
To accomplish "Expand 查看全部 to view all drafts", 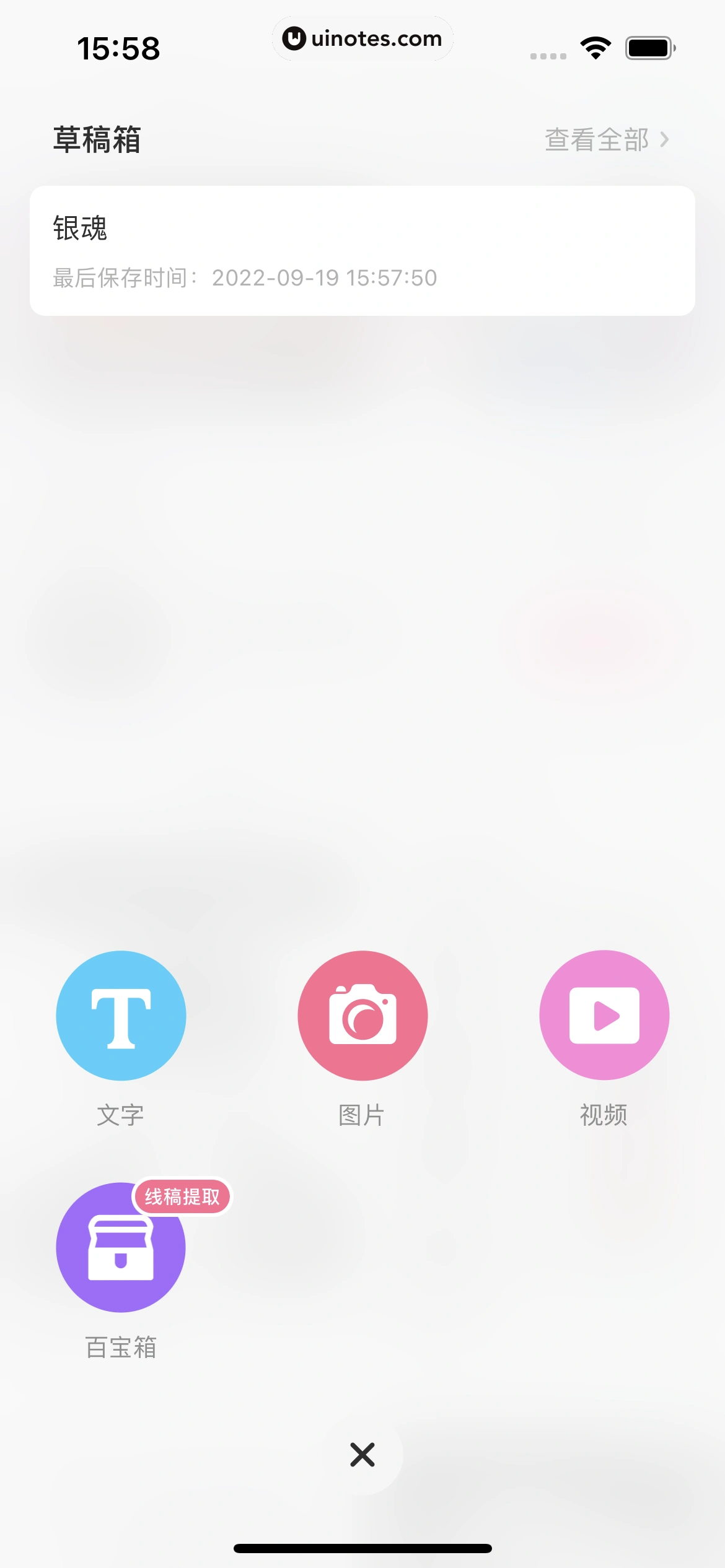I will click(x=598, y=140).
